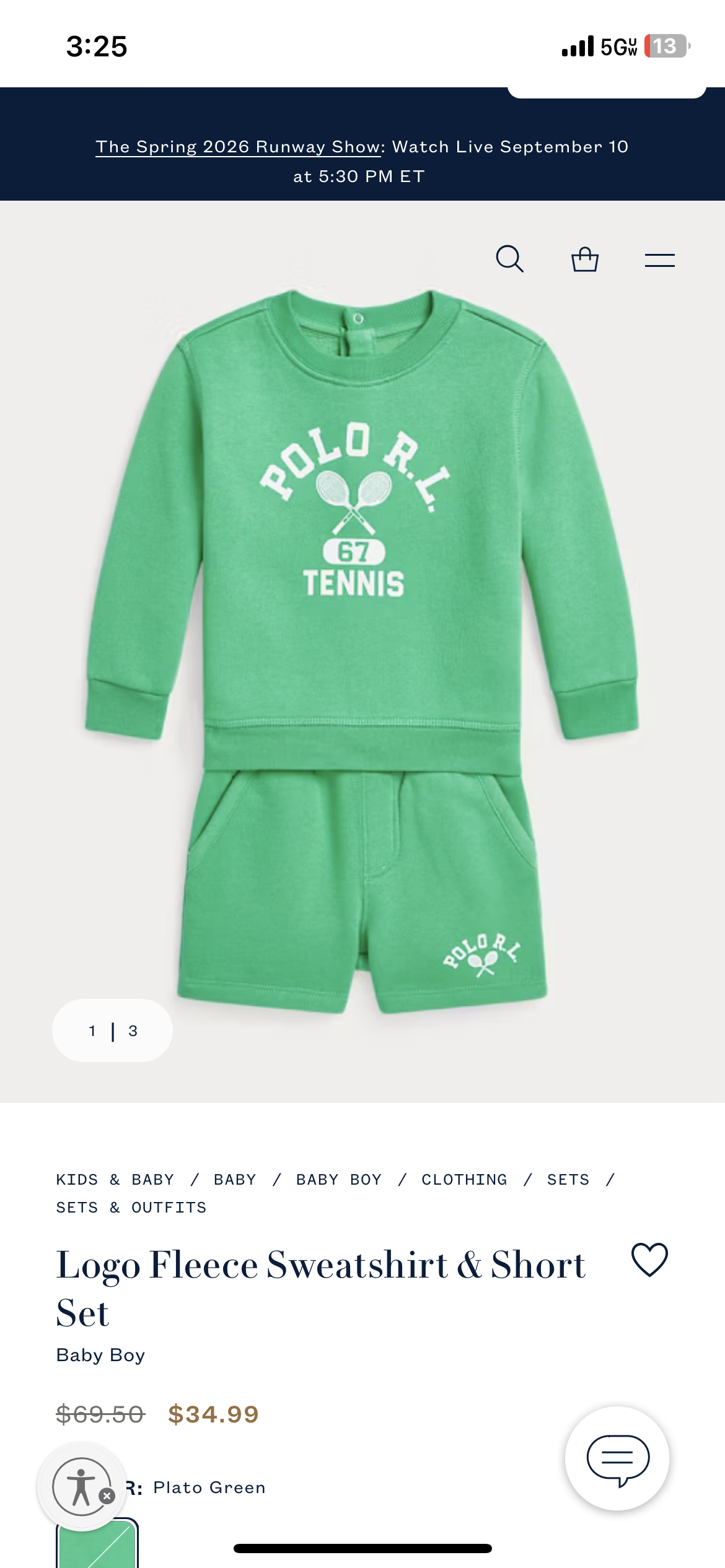Close the accessibility widget with small X
725x1568 pixels.
[107, 1496]
